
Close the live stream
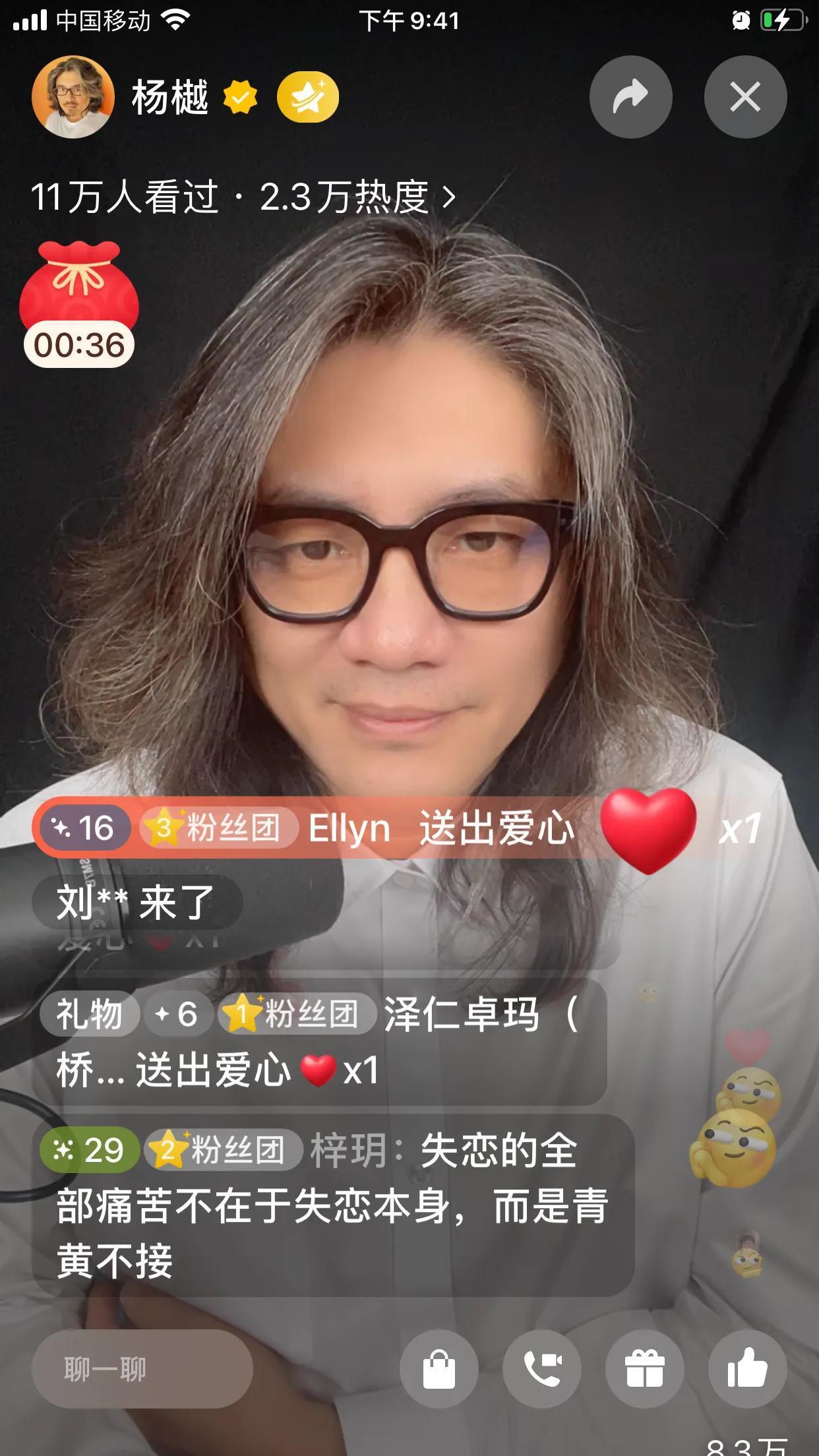coord(745,97)
